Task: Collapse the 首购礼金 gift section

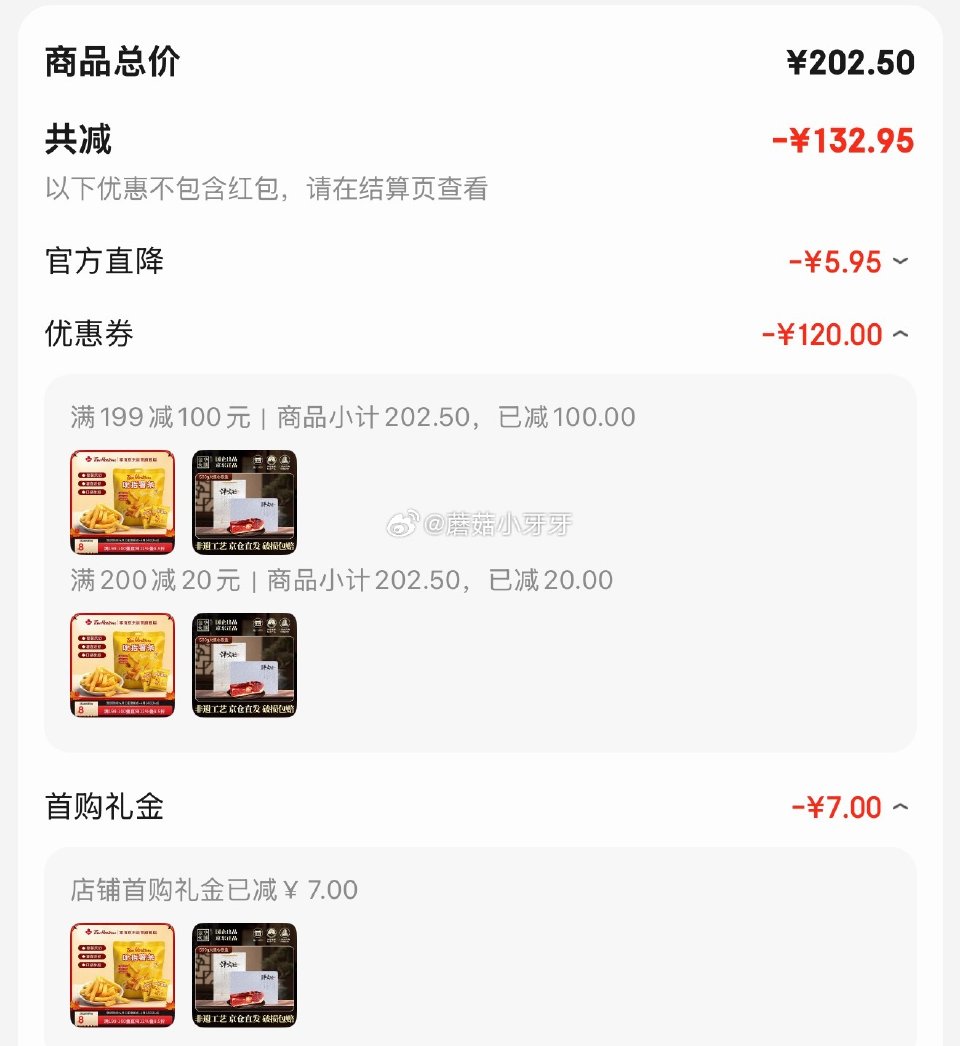Action: (x=899, y=807)
